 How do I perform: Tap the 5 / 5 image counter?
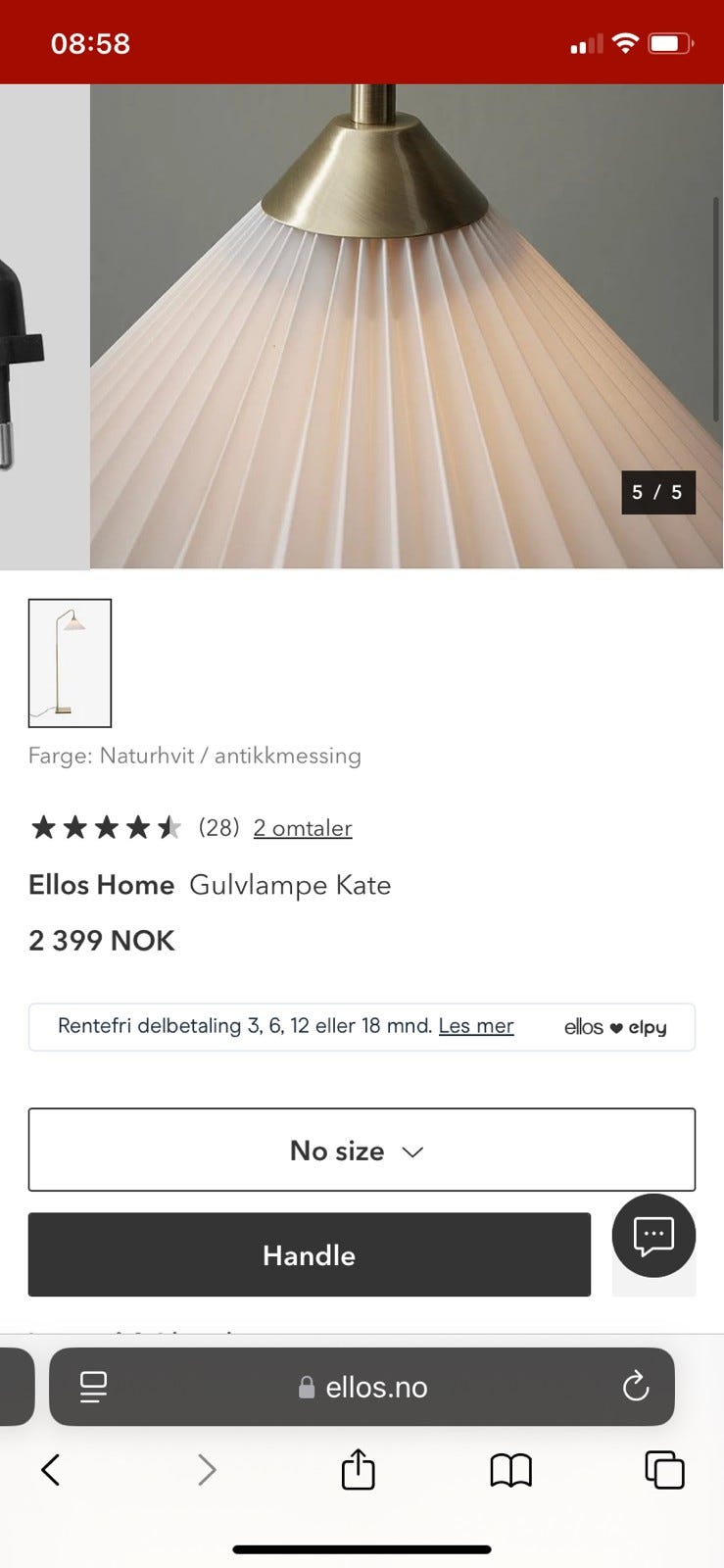pyautogui.click(x=658, y=492)
